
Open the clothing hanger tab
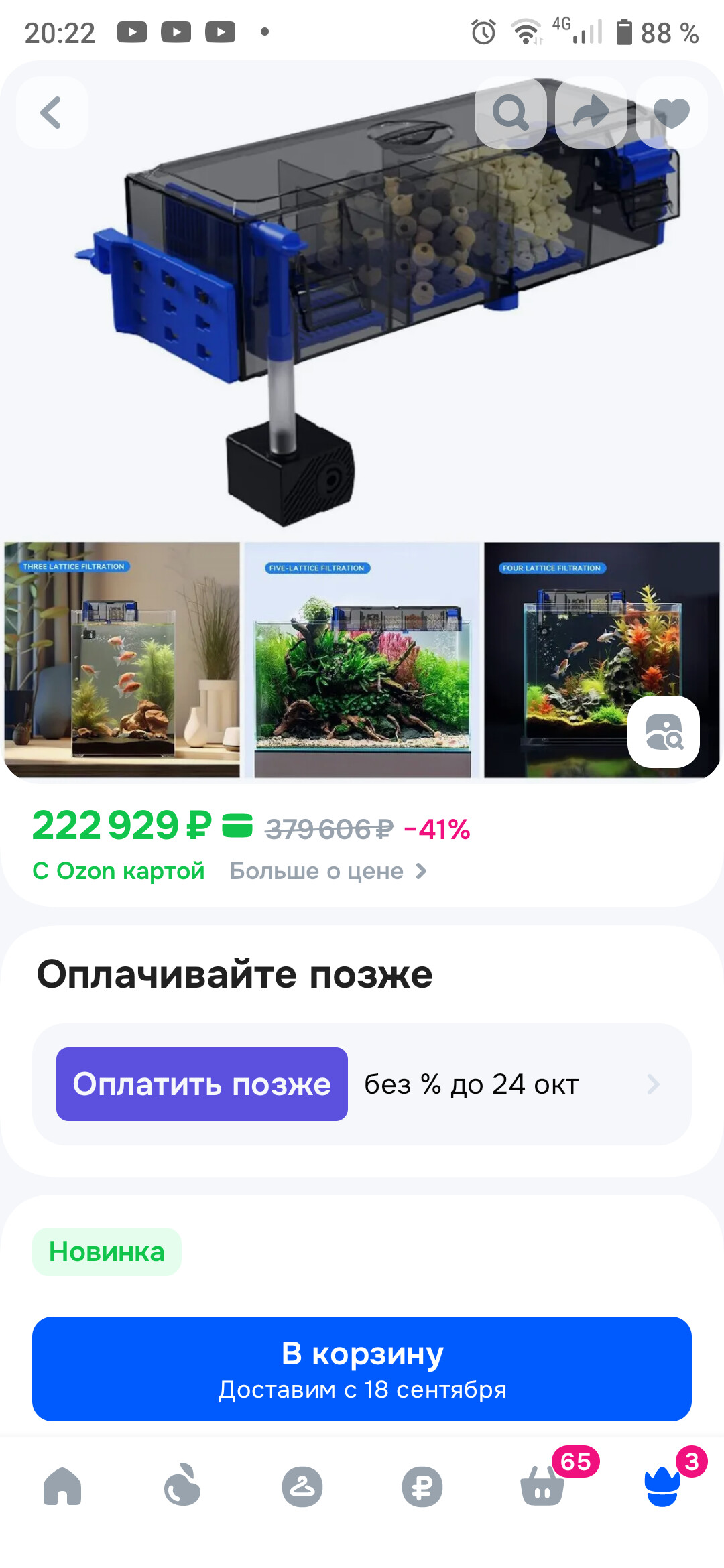[302, 1486]
